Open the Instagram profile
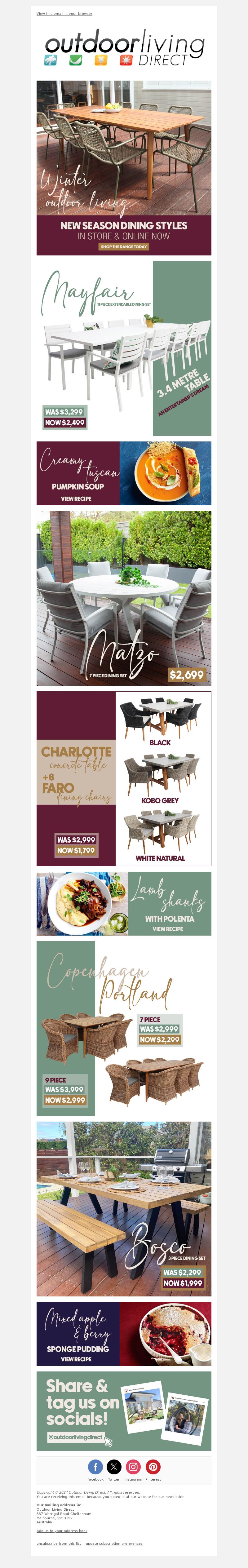 pyautogui.click(x=133, y=1466)
